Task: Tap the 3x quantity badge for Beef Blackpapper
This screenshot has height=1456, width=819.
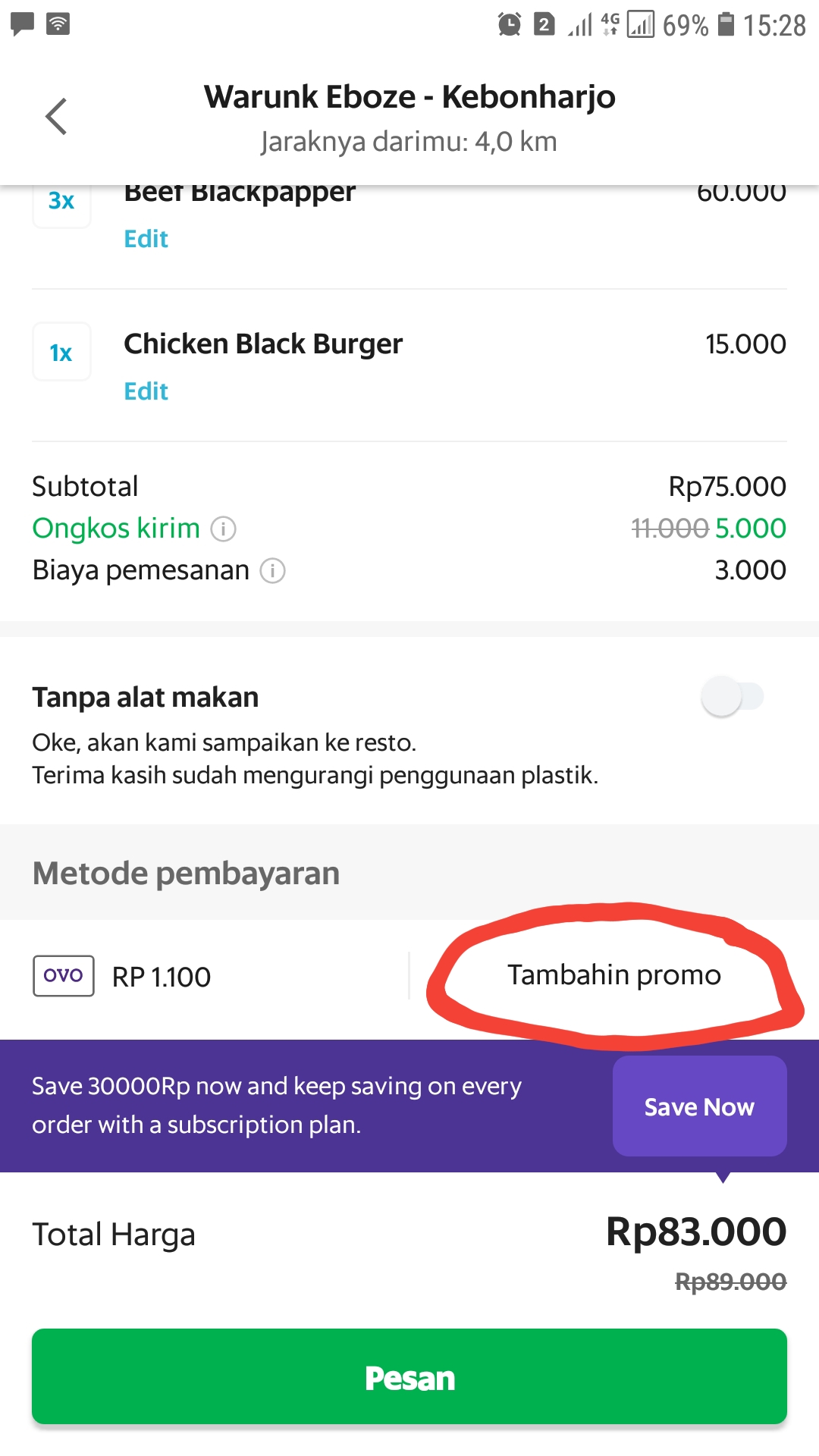Action: pos(61,201)
